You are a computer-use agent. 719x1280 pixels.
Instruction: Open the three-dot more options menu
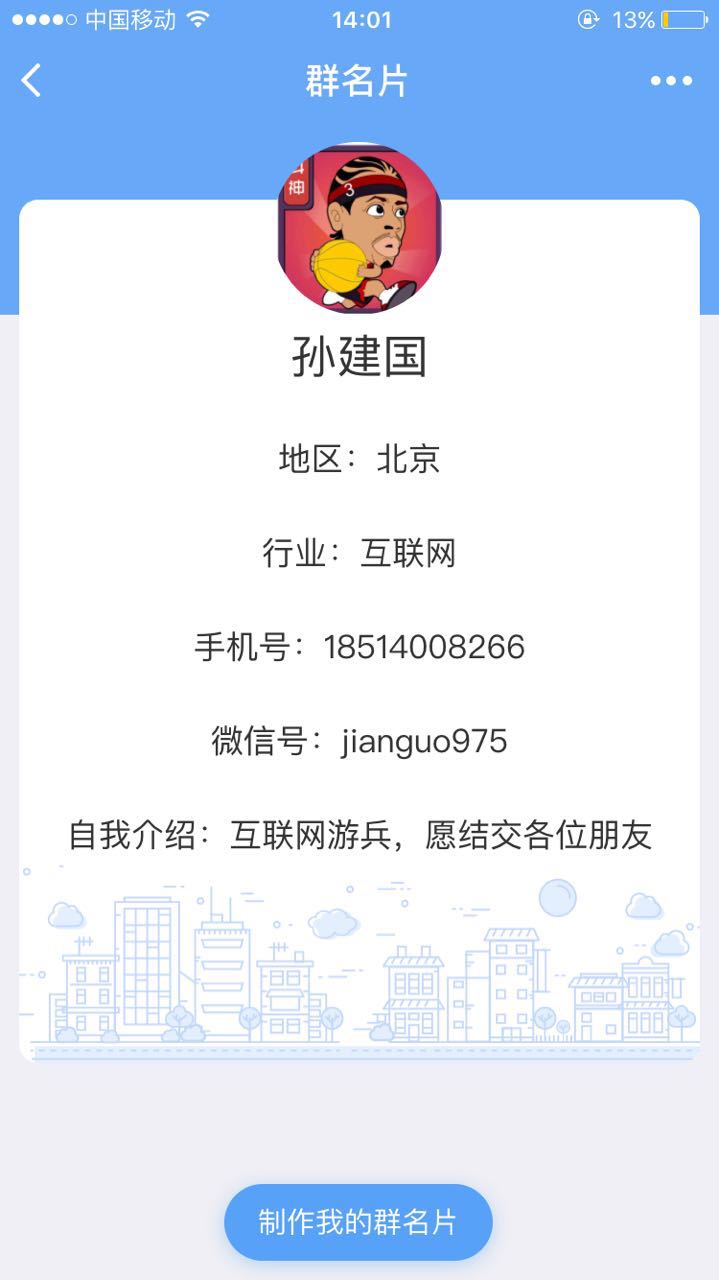pyautogui.click(x=671, y=81)
